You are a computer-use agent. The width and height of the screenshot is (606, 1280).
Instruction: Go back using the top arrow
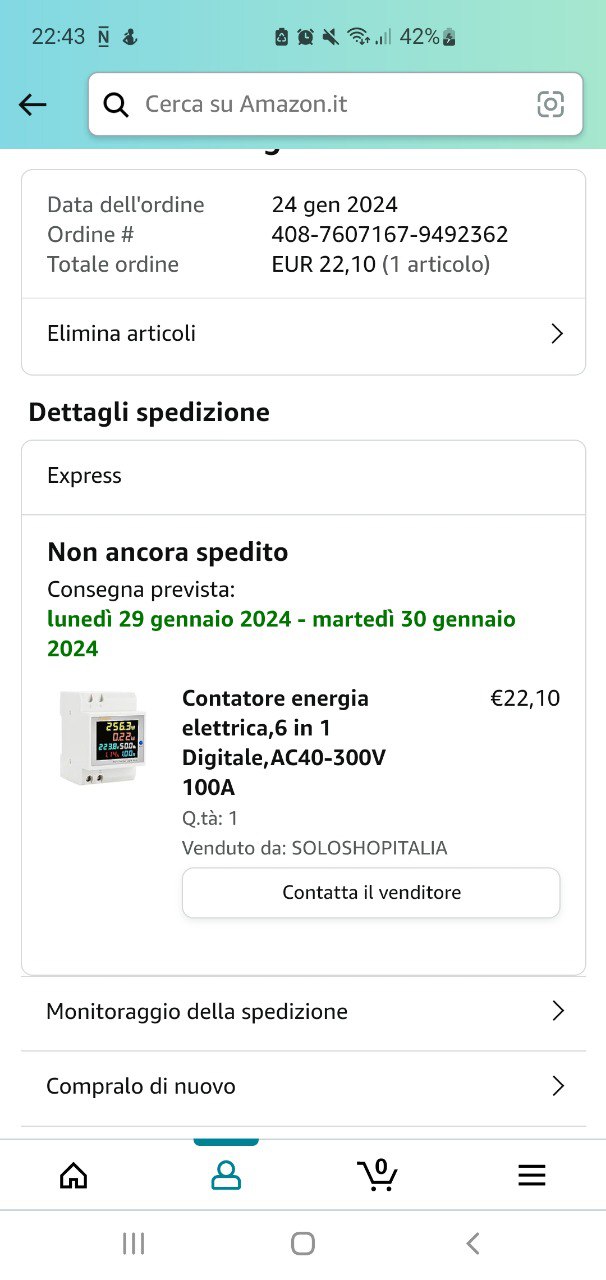(x=33, y=104)
